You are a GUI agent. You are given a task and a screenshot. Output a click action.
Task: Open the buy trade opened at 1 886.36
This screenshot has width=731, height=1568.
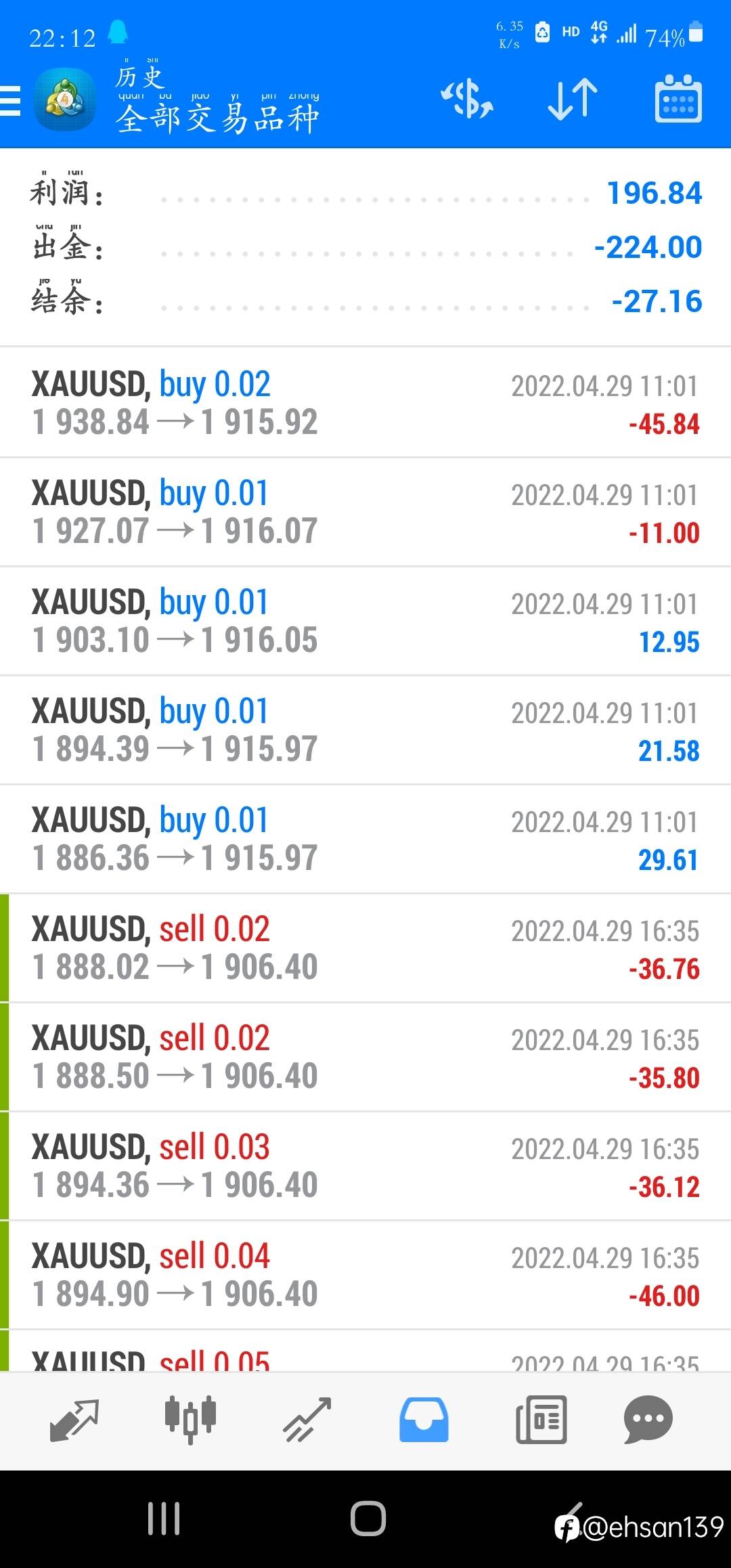pos(365,839)
